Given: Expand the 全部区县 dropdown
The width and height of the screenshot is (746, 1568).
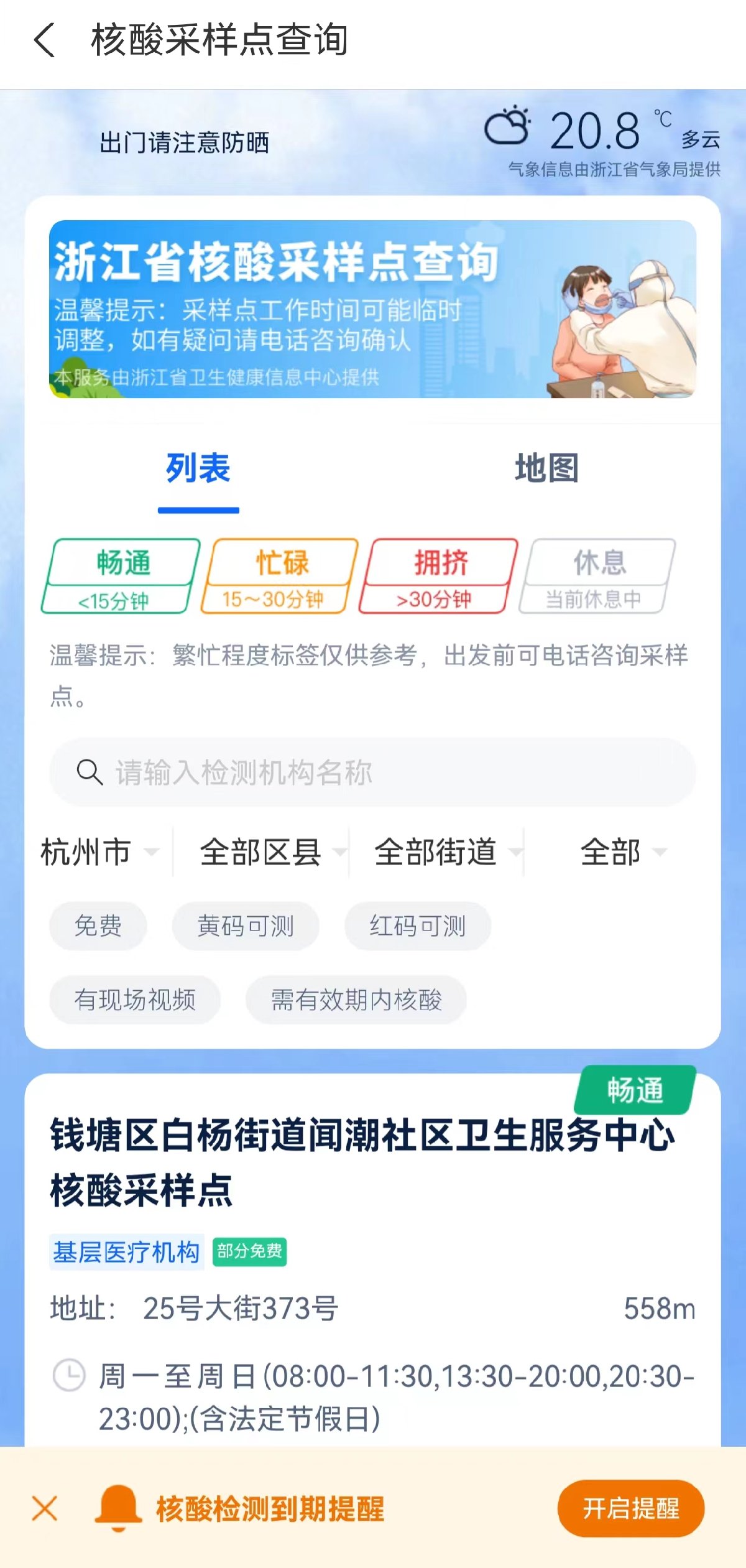Looking at the screenshot, I should 271,852.
